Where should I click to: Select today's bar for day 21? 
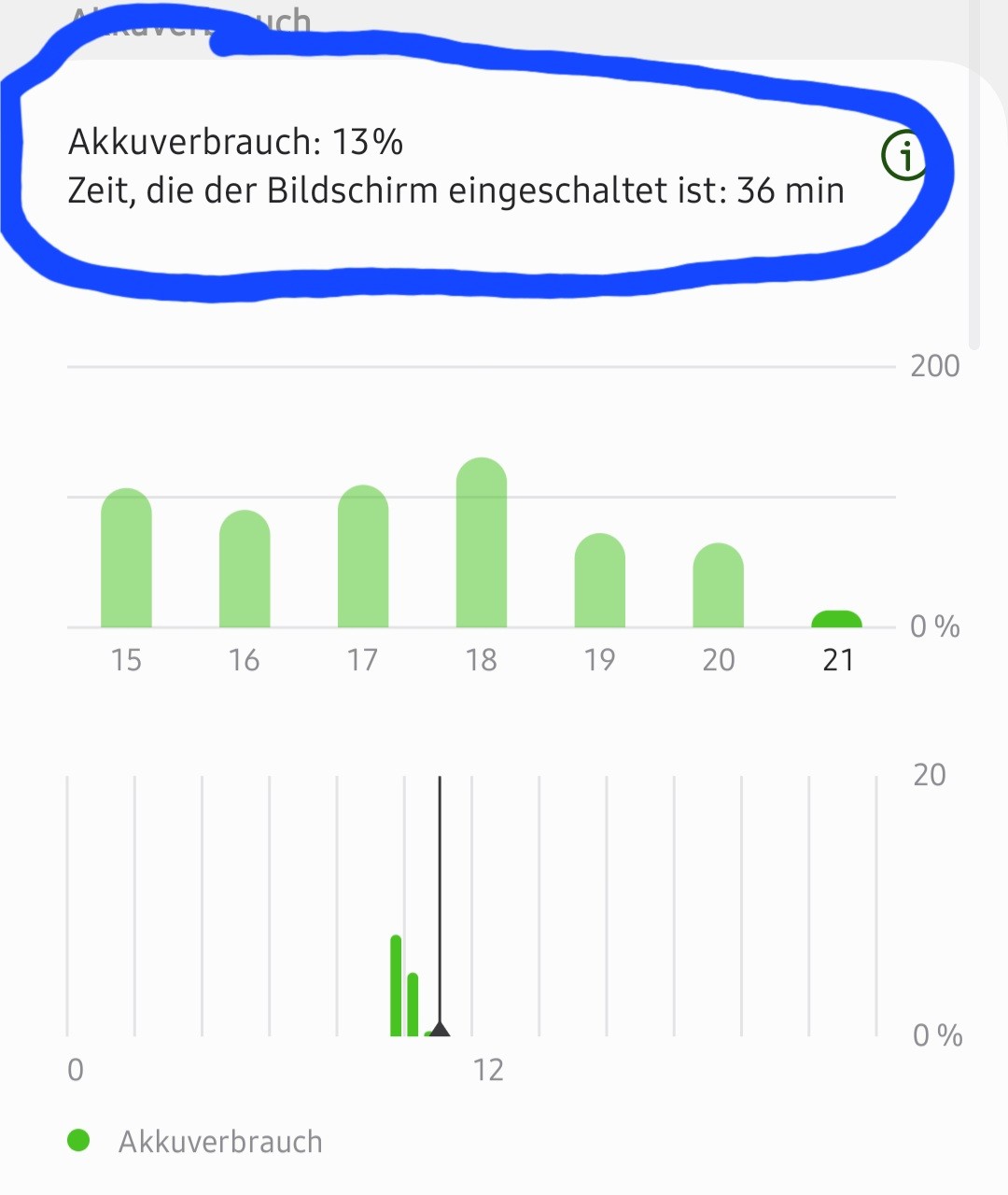pos(837,620)
